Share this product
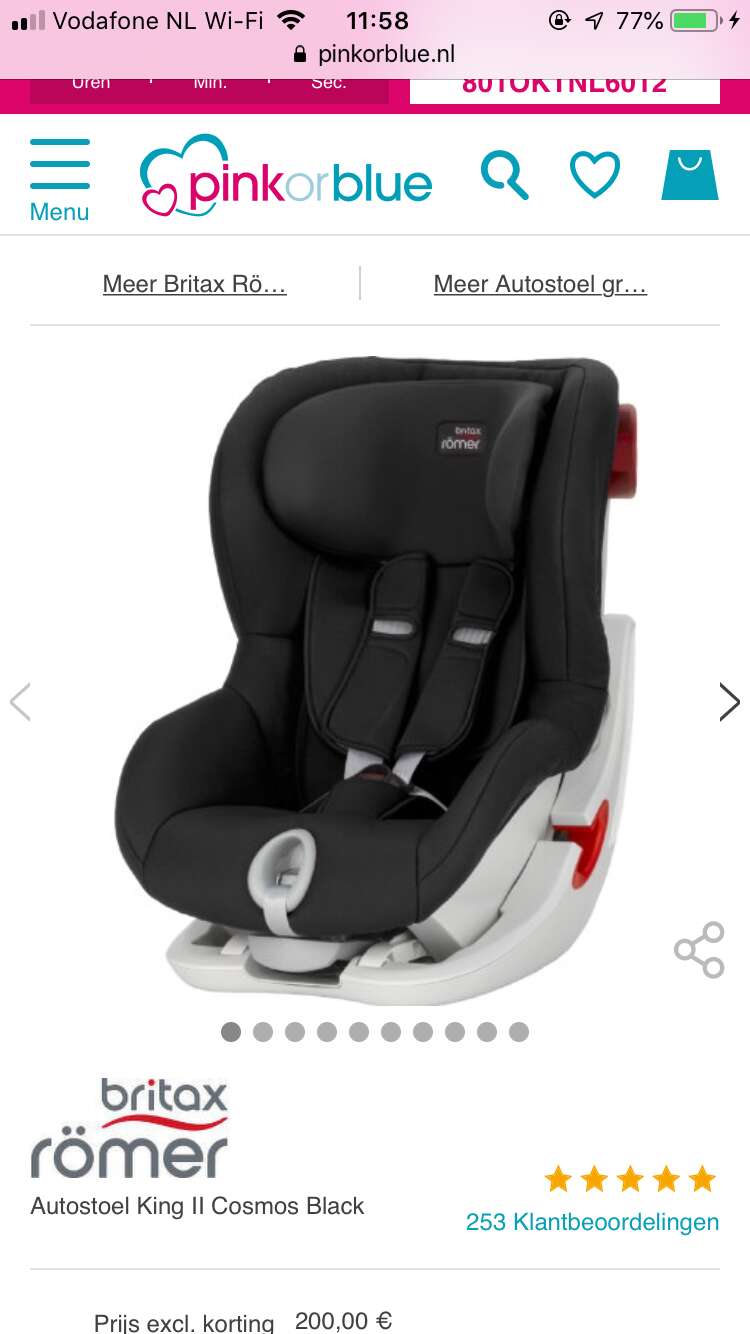The width and height of the screenshot is (750, 1334). coord(699,950)
